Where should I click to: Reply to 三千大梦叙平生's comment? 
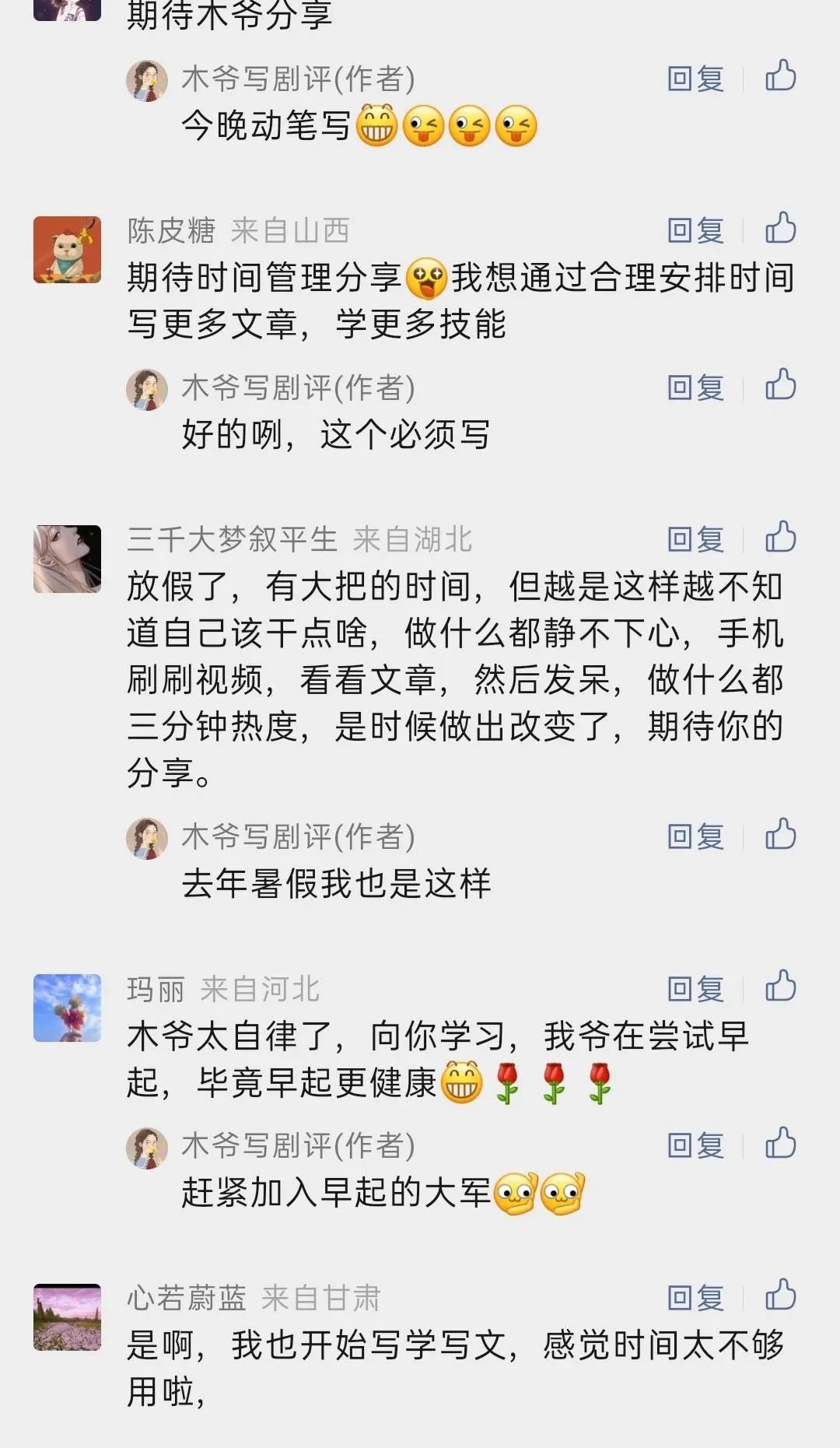click(694, 538)
